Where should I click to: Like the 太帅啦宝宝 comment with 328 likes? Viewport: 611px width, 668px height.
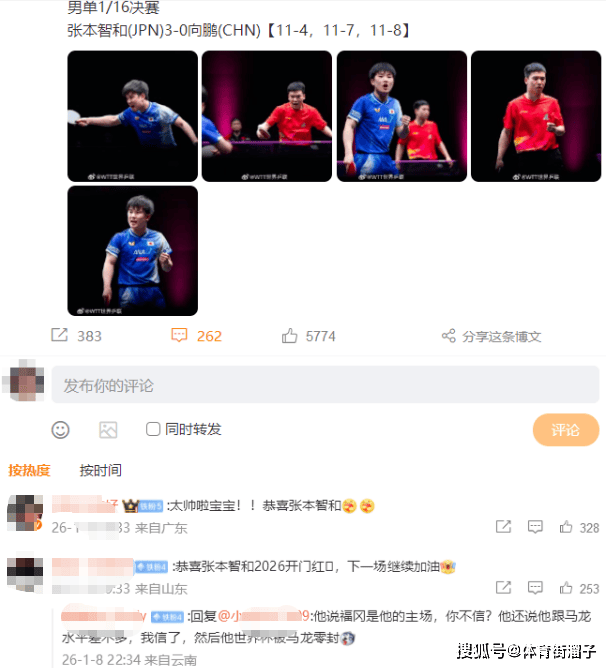pos(579,527)
